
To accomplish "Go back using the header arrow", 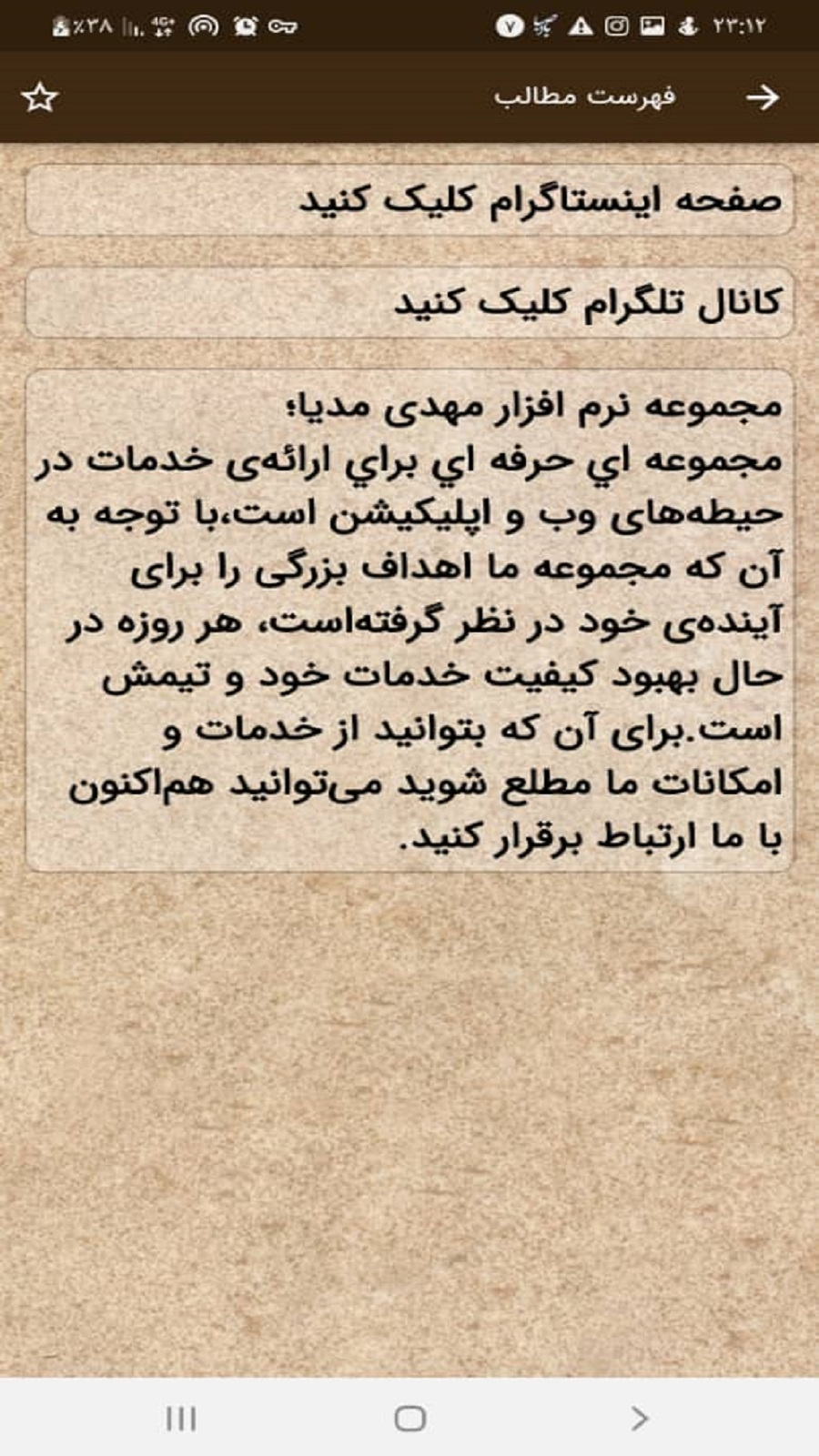I will (762, 97).
